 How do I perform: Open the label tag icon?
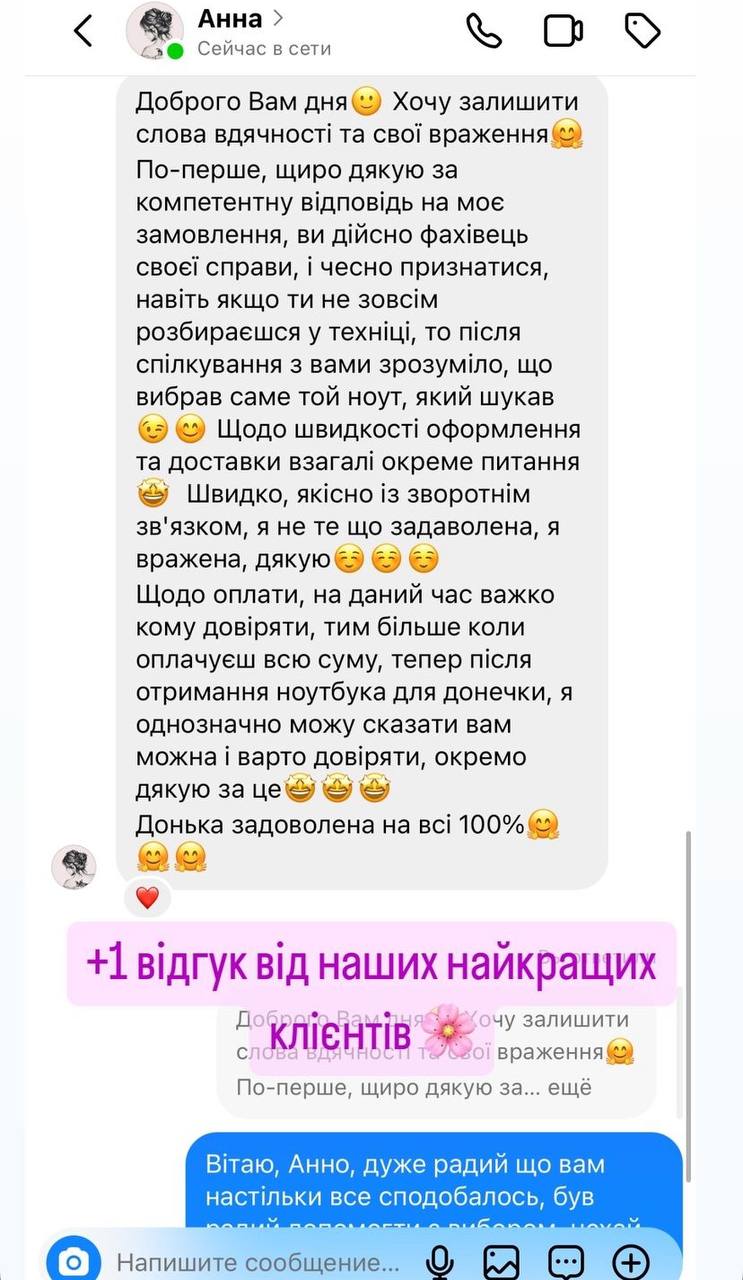click(642, 30)
